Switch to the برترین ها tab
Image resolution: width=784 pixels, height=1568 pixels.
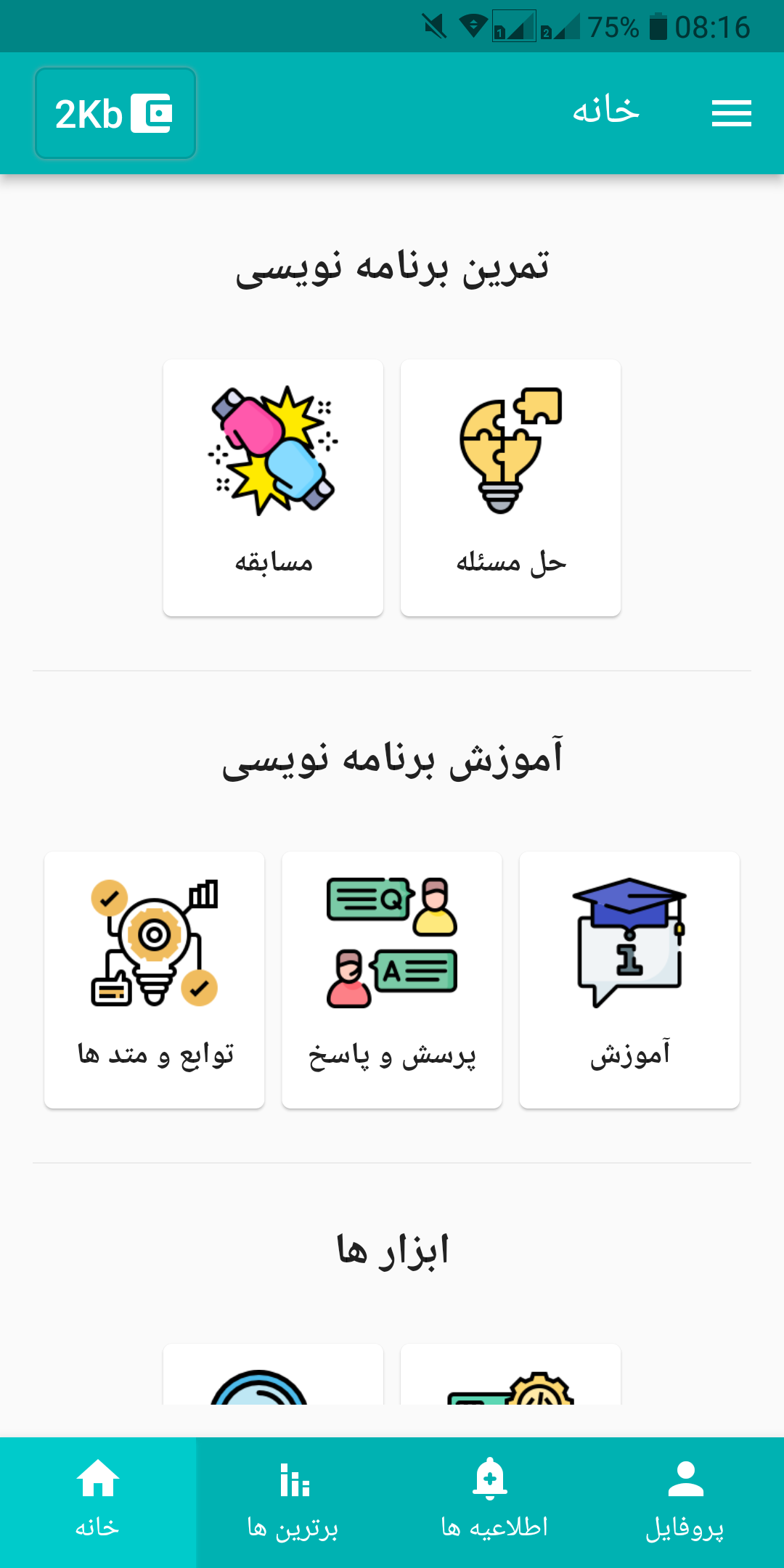tap(293, 1501)
